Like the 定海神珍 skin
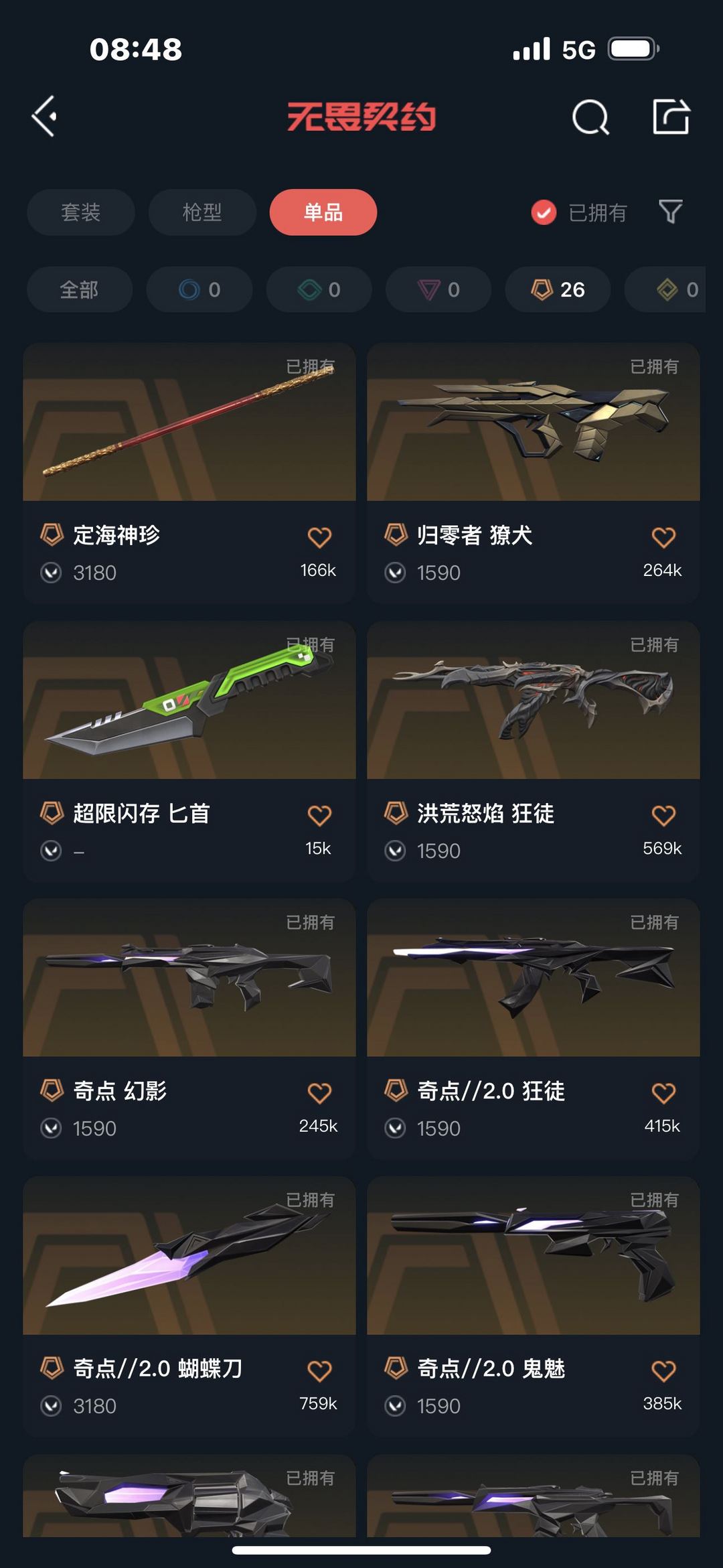The width and height of the screenshot is (723, 1568). coord(319,537)
